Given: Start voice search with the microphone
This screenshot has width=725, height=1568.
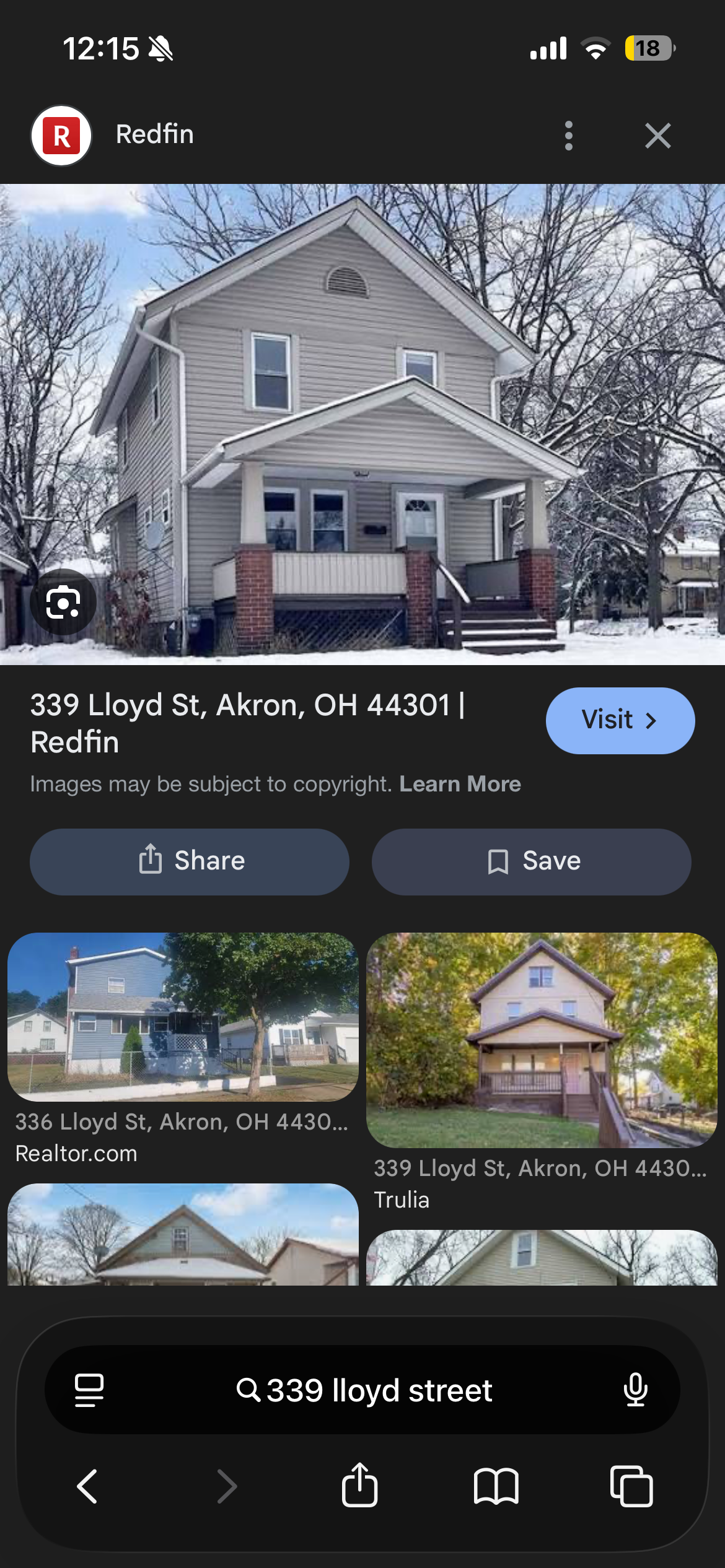Looking at the screenshot, I should [x=635, y=1390].
